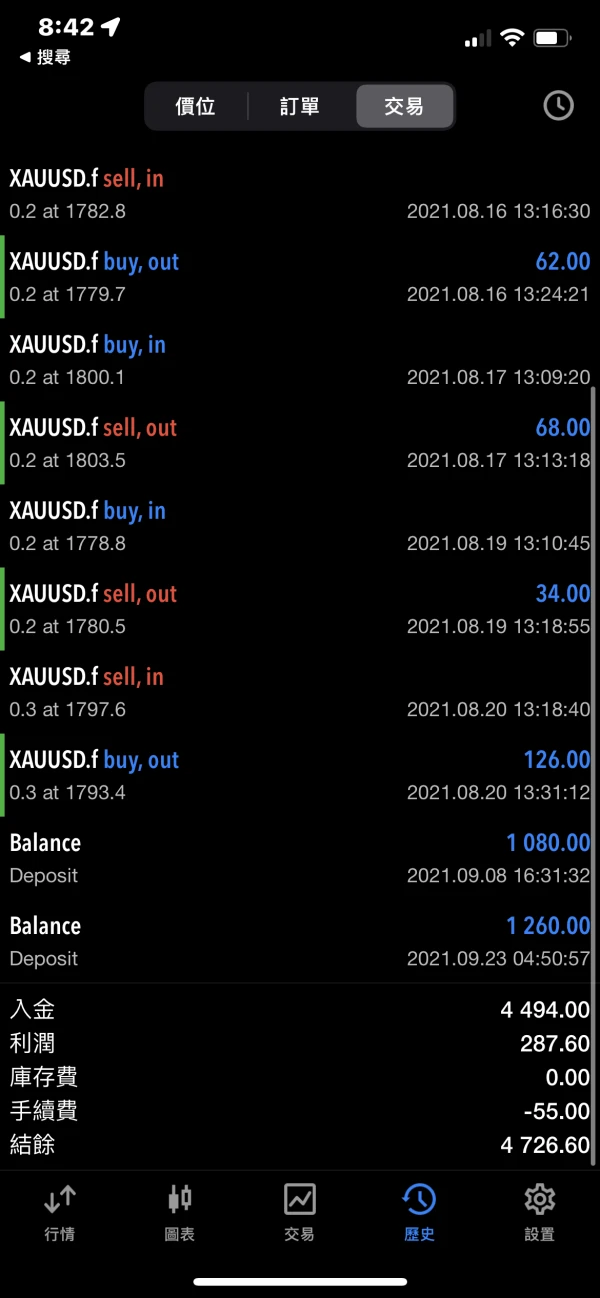Screen dimensions: 600x1298
Task: View the buy, in deal at 1800.1
Action: click(300, 360)
